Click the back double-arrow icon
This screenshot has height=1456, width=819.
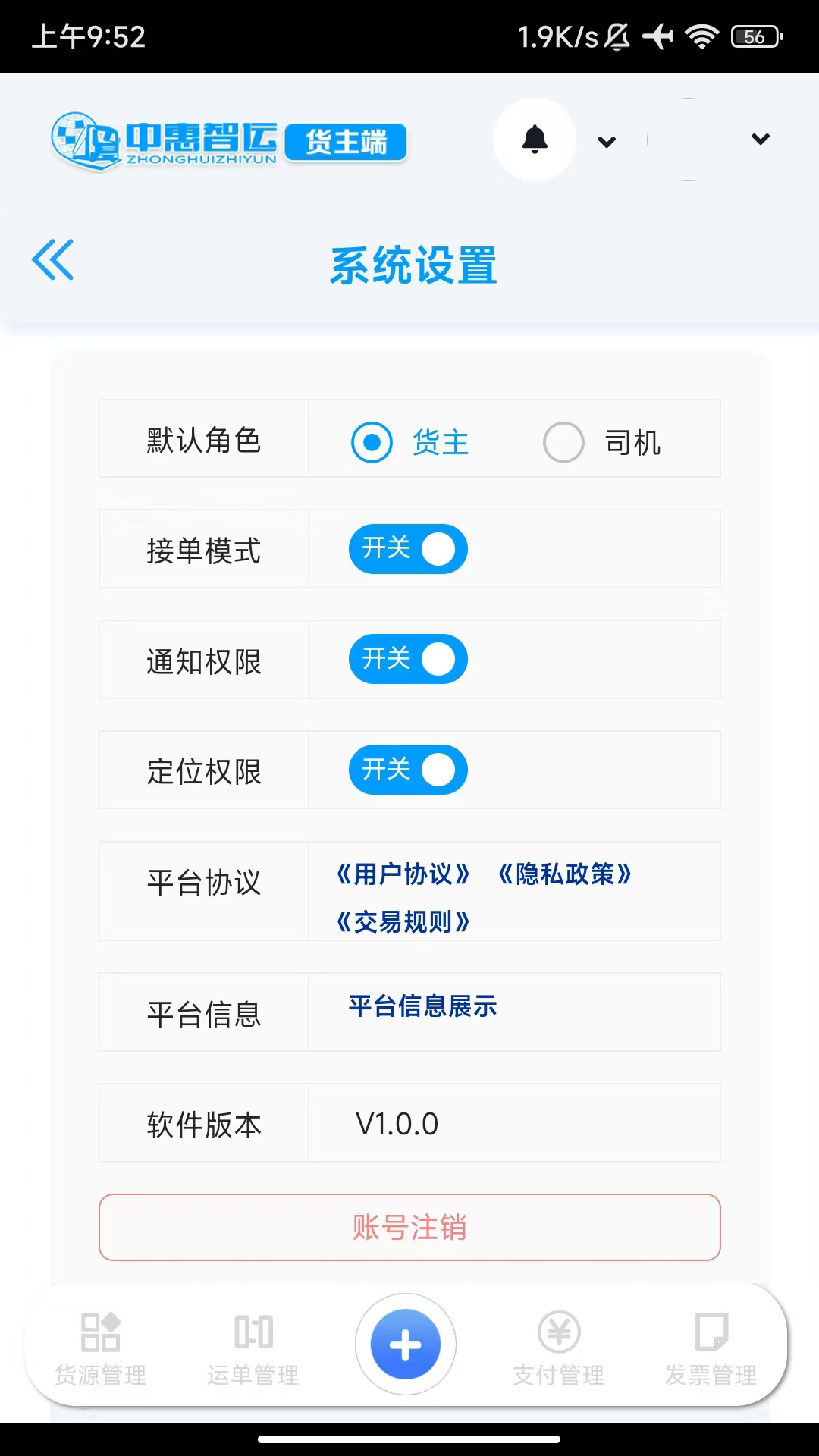click(x=53, y=260)
